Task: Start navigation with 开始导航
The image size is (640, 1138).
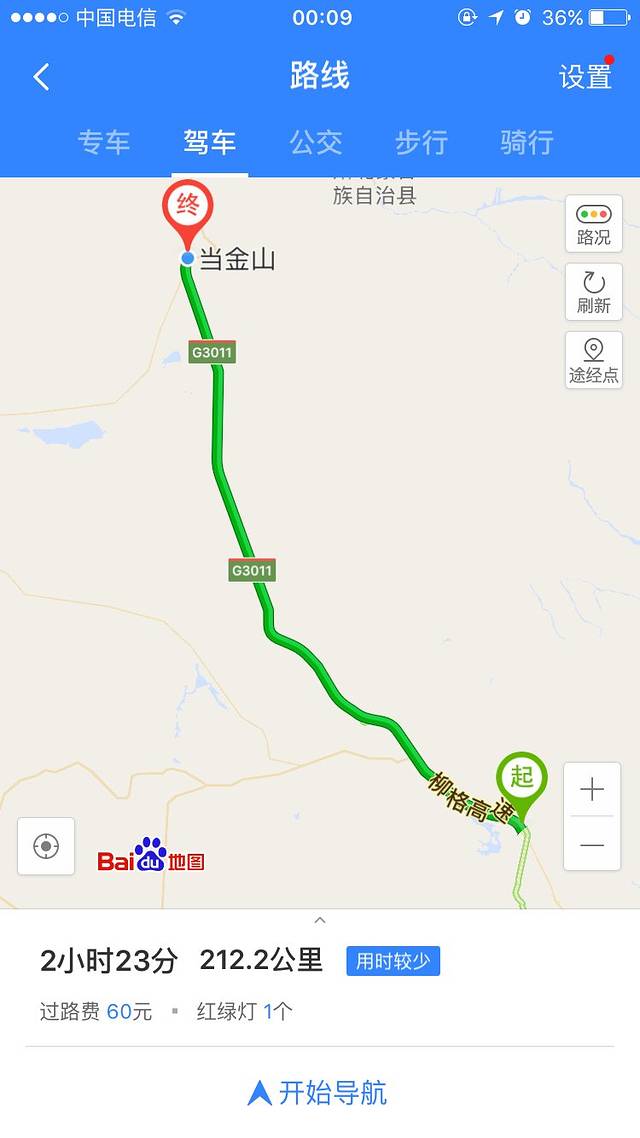Action: tap(320, 1092)
